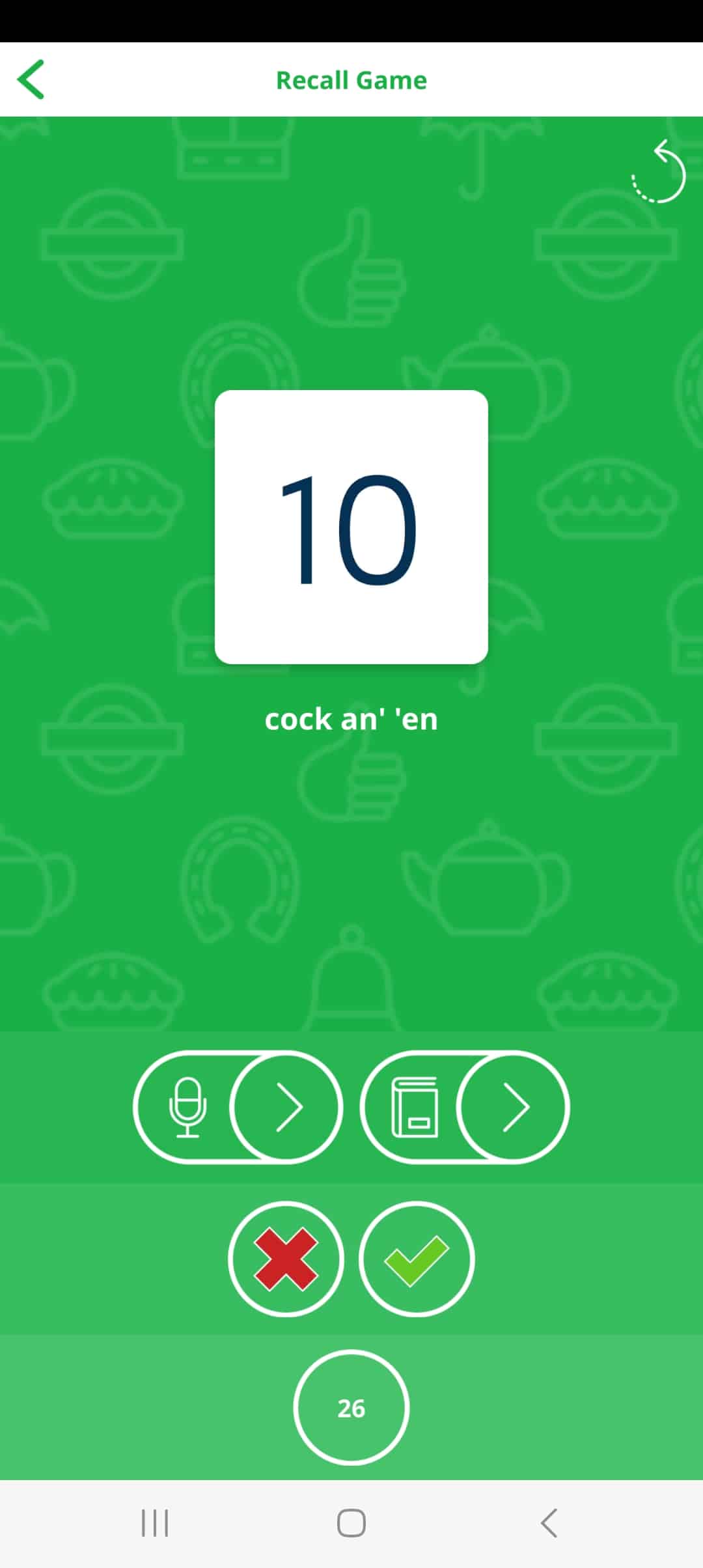Go to the phone home screen
The image size is (703, 1568).
tap(351, 1523)
